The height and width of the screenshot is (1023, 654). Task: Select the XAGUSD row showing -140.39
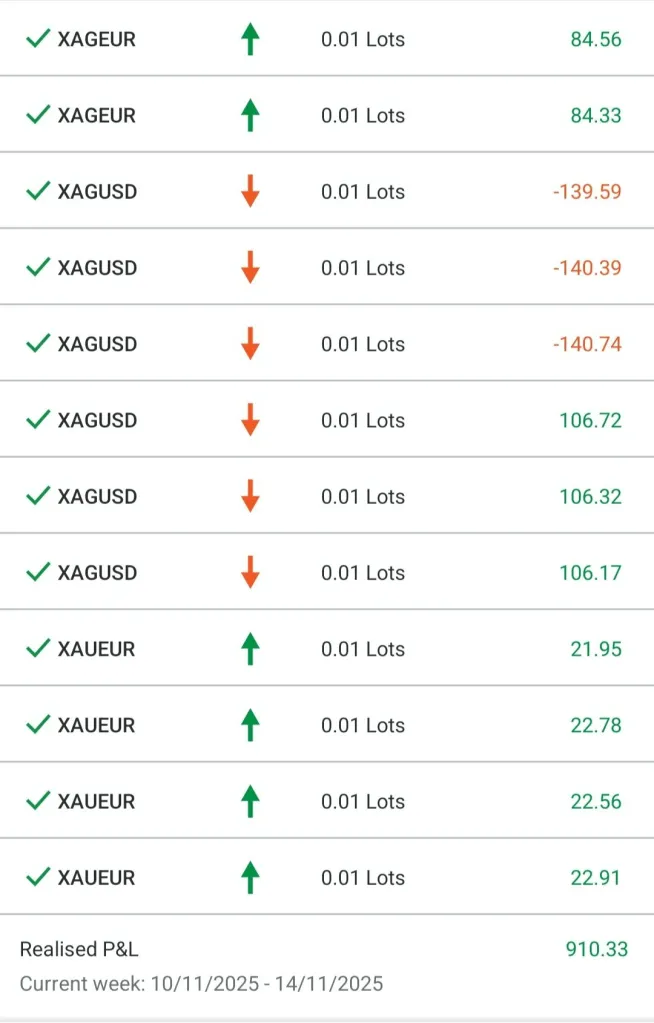coord(327,268)
